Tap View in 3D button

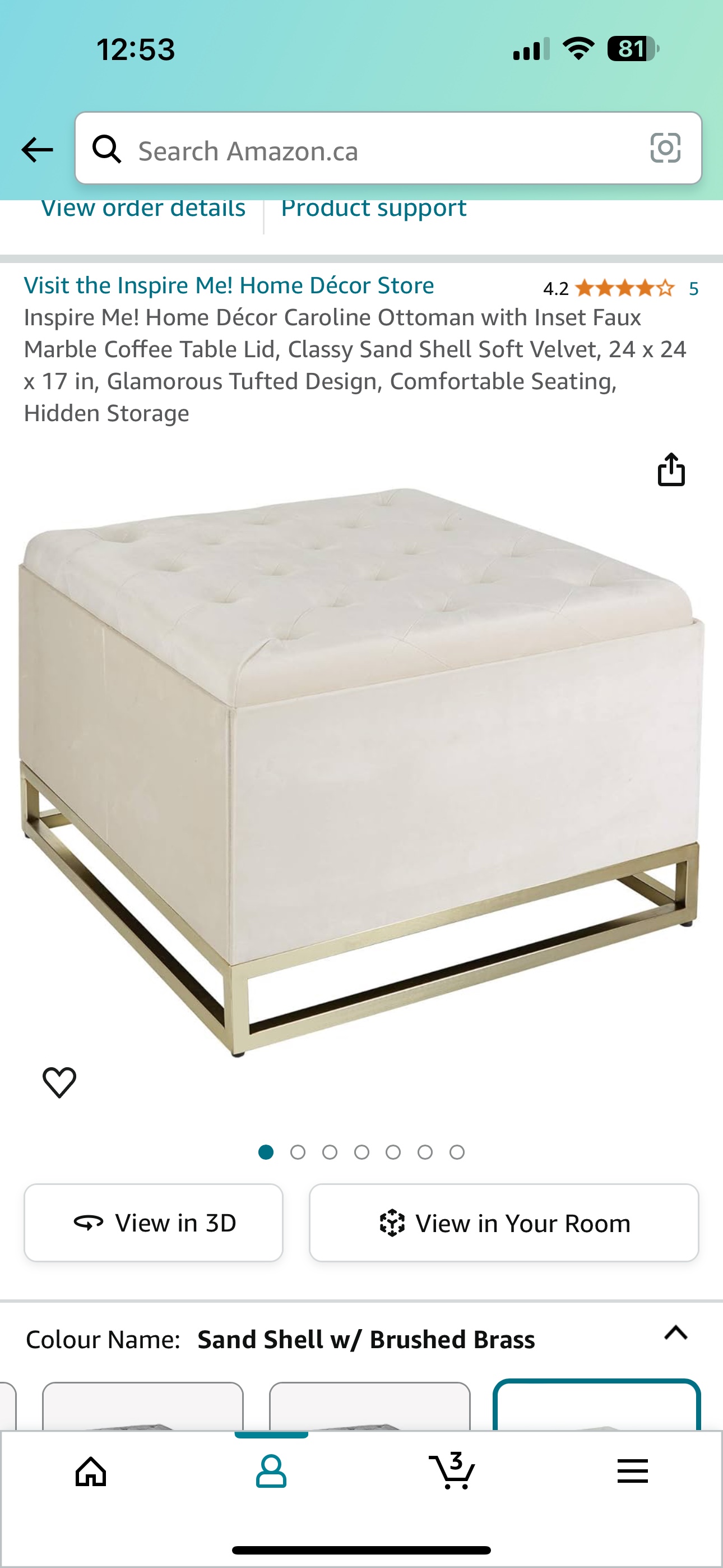click(154, 1222)
